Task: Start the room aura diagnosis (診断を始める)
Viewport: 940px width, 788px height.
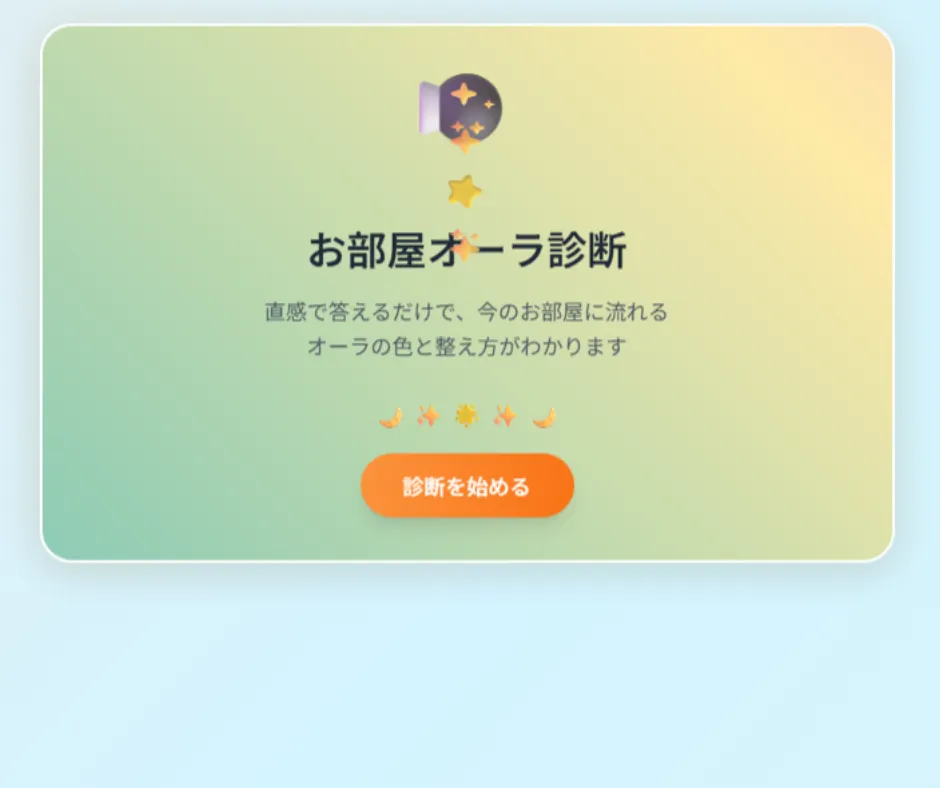Action: (467, 486)
